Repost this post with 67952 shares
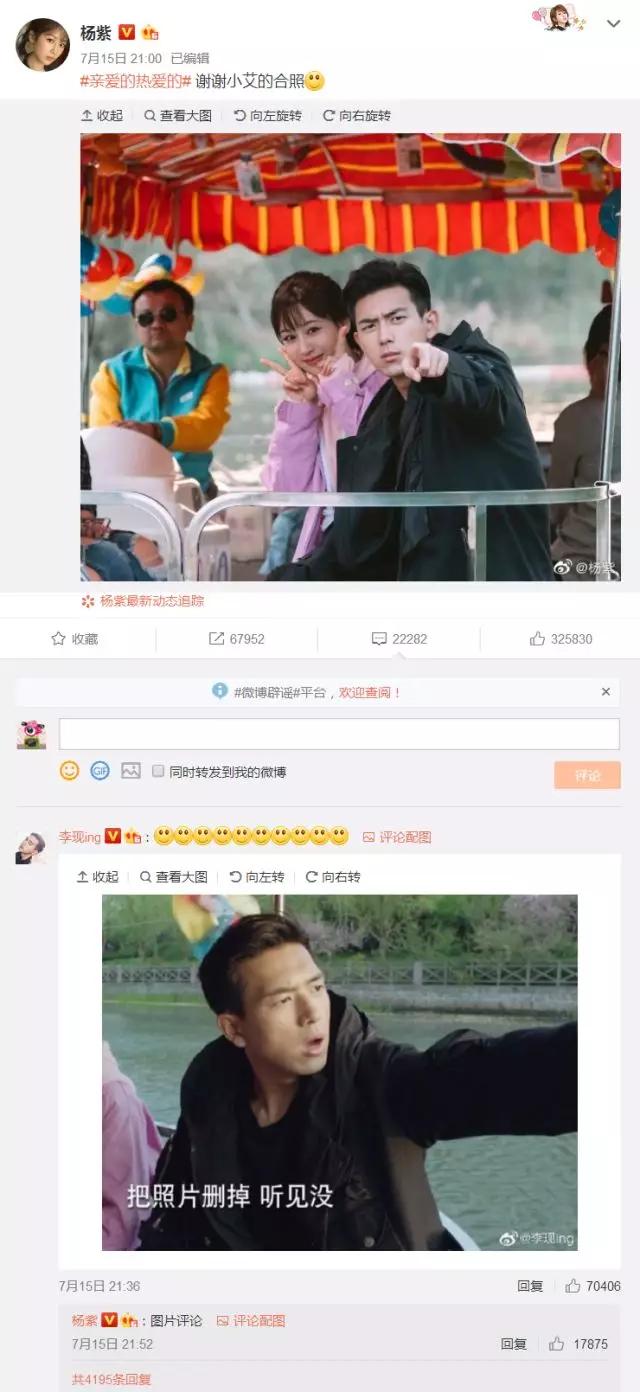Viewport: 640px width, 1392px height. pos(236,639)
